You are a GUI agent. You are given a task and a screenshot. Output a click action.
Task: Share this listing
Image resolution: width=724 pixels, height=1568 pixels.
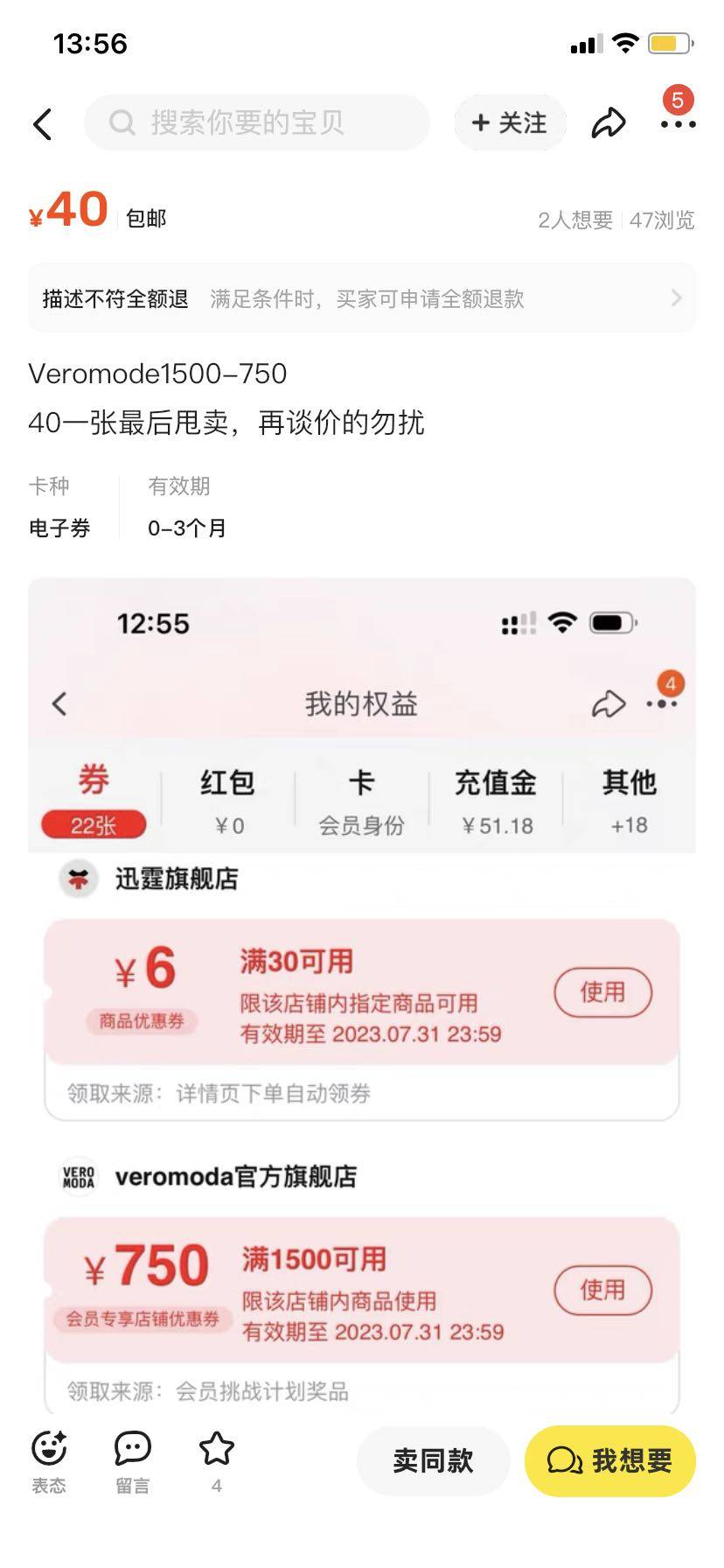[609, 123]
